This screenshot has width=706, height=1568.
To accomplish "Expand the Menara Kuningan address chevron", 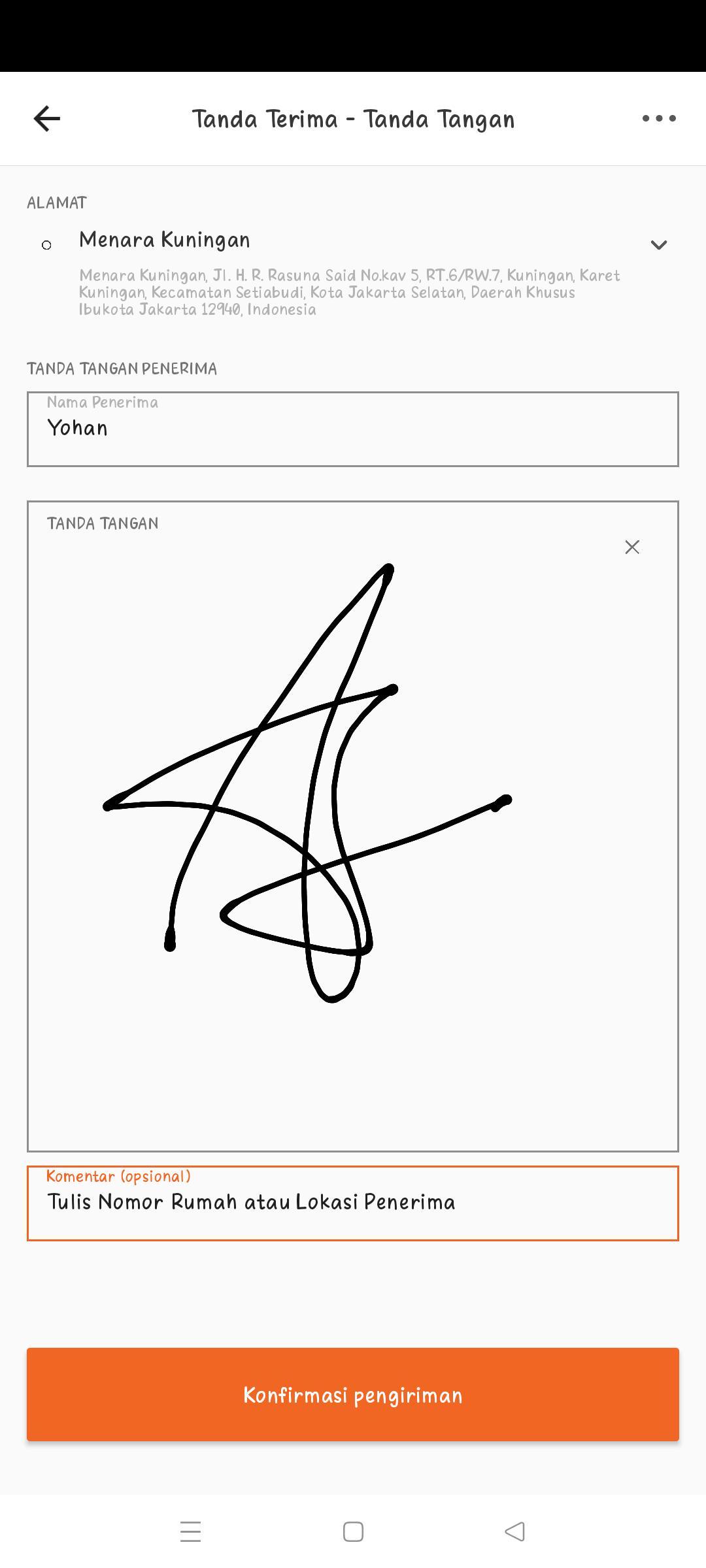I will tap(658, 245).
